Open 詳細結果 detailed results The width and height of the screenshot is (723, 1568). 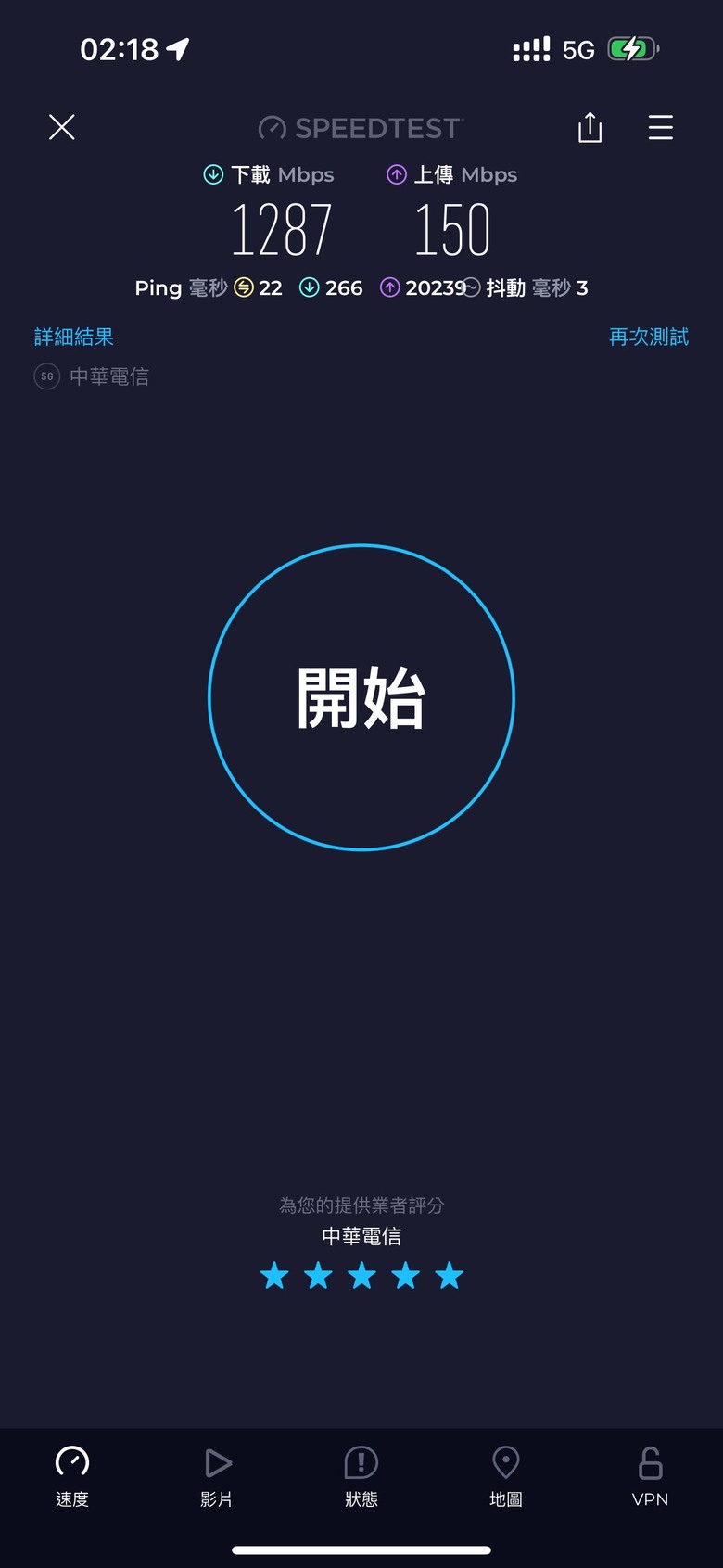(x=74, y=337)
